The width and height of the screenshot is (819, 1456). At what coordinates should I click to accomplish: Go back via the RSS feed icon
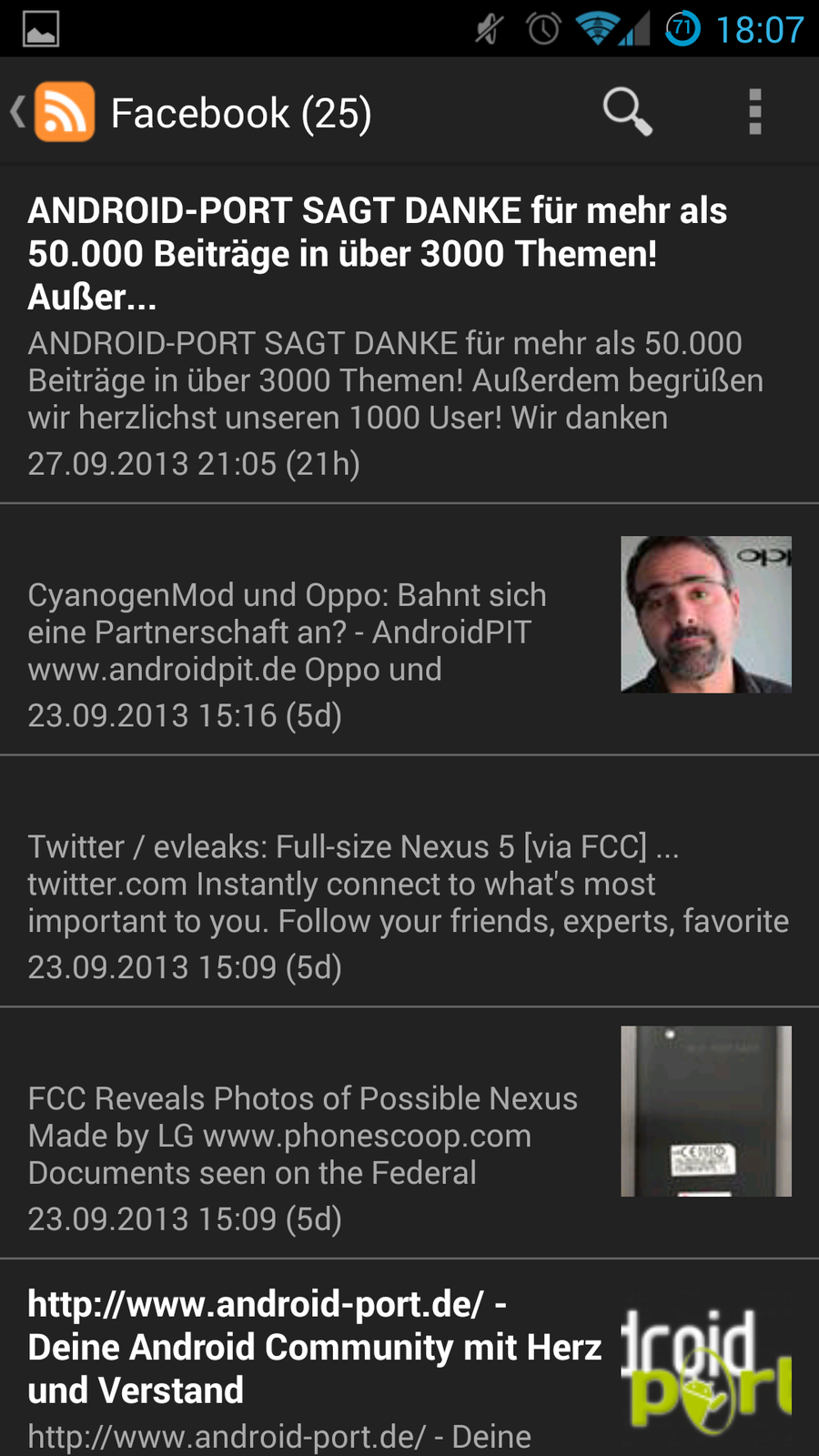(x=62, y=112)
